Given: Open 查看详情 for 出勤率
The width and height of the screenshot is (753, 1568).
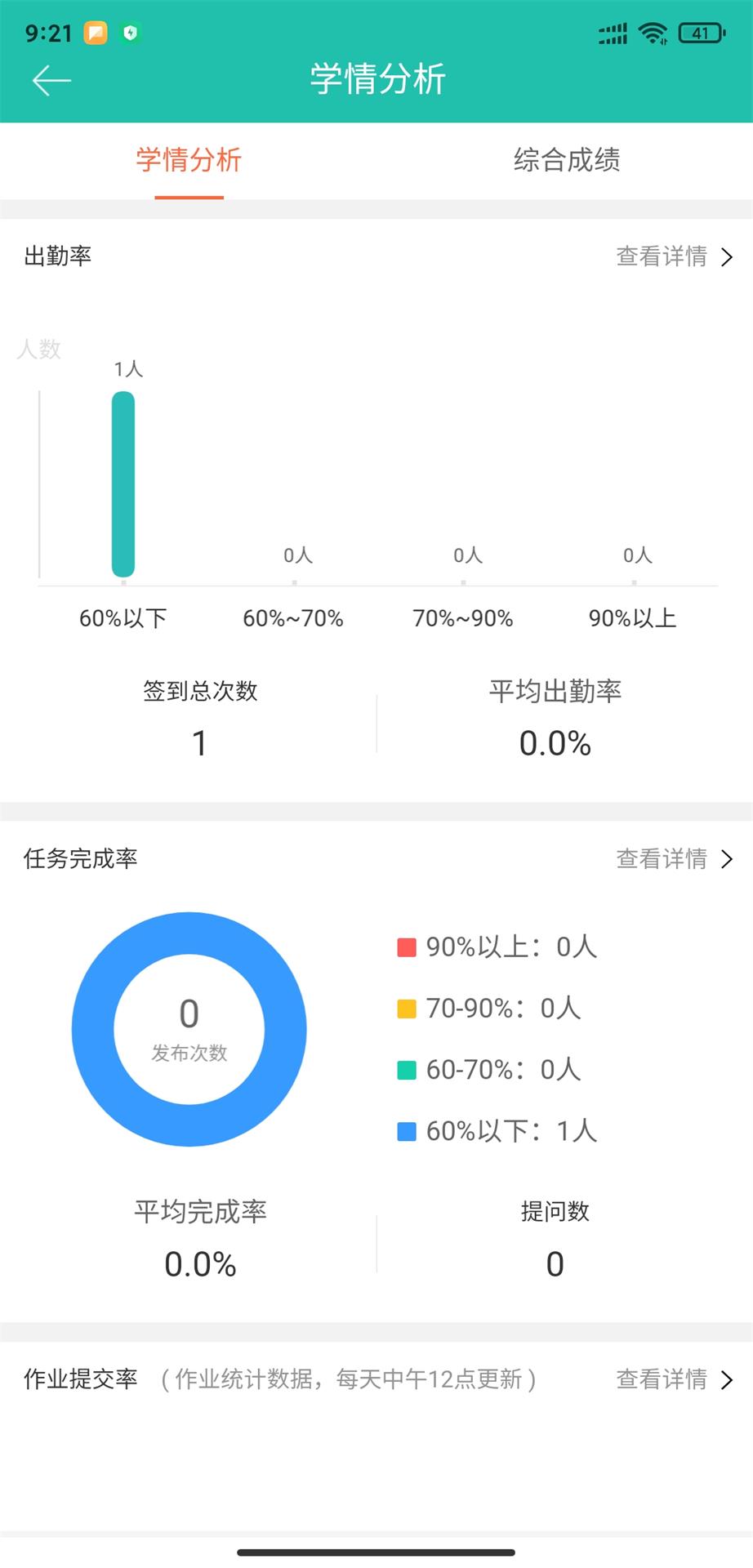Looking at the screenshot, I should tap(662, 256).
